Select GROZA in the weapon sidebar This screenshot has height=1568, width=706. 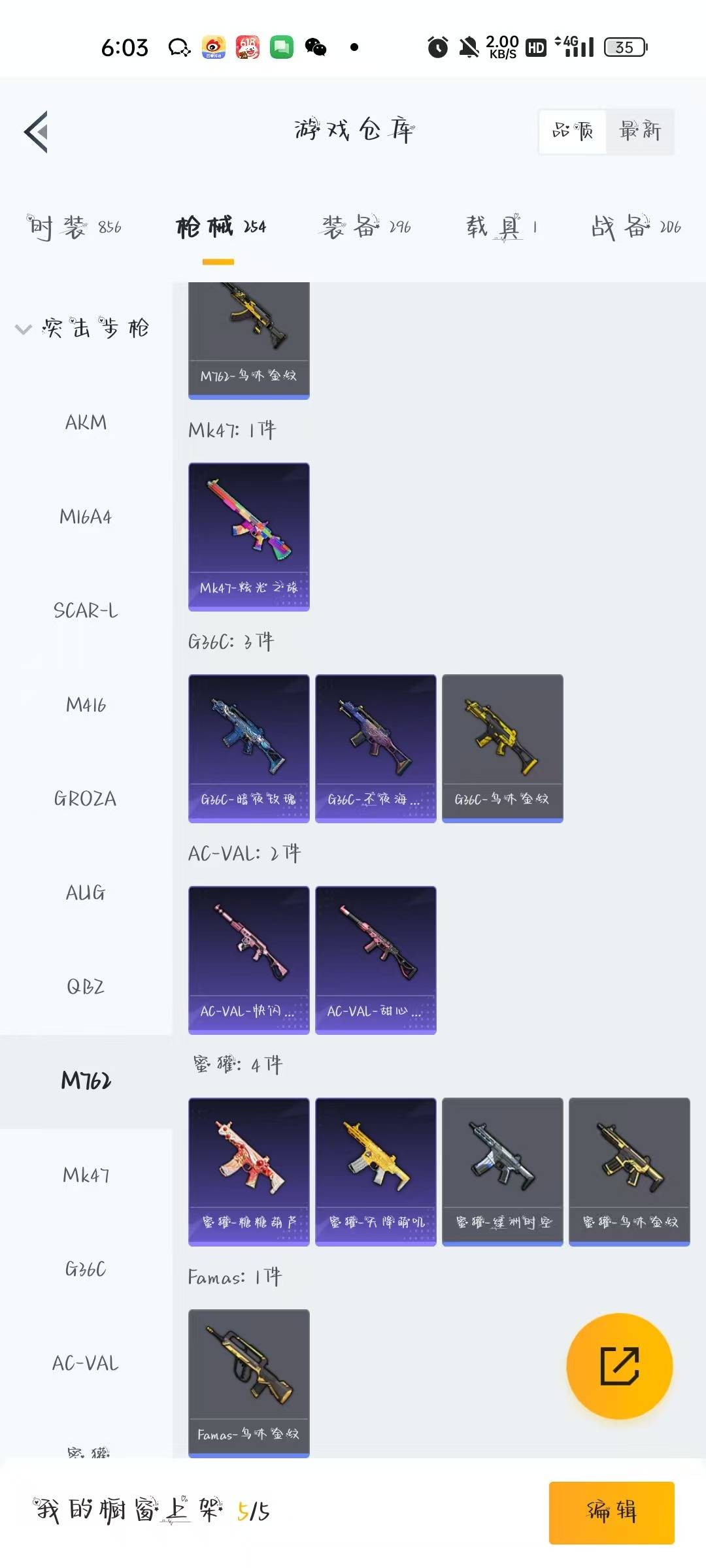86,799
